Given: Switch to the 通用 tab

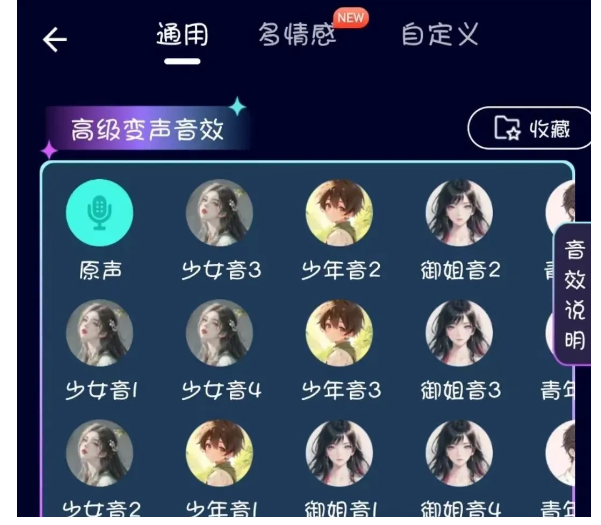Looking at the screenshot, I should [x=182, y=37].
